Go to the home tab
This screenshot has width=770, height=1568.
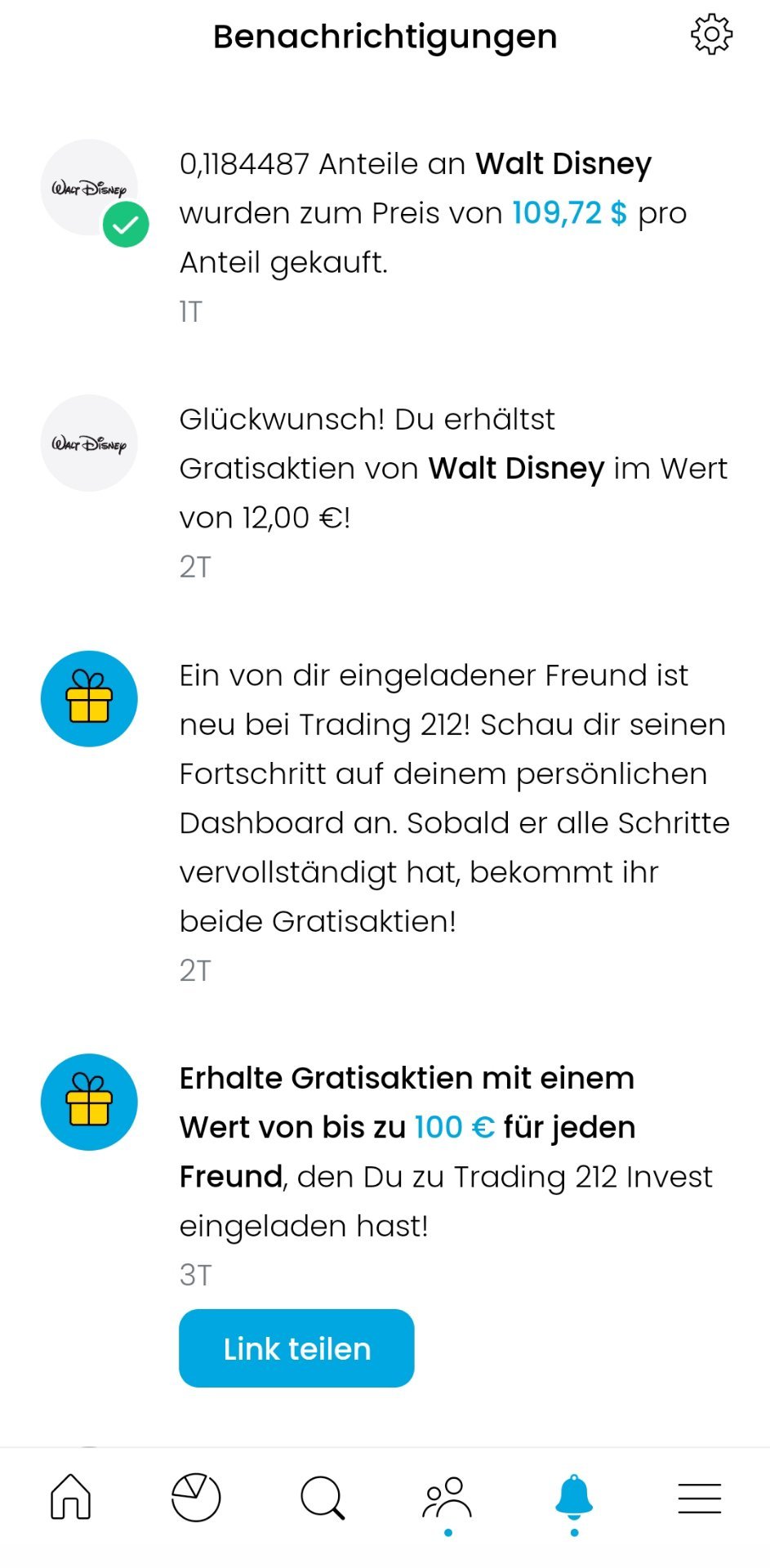(71, 1497)
